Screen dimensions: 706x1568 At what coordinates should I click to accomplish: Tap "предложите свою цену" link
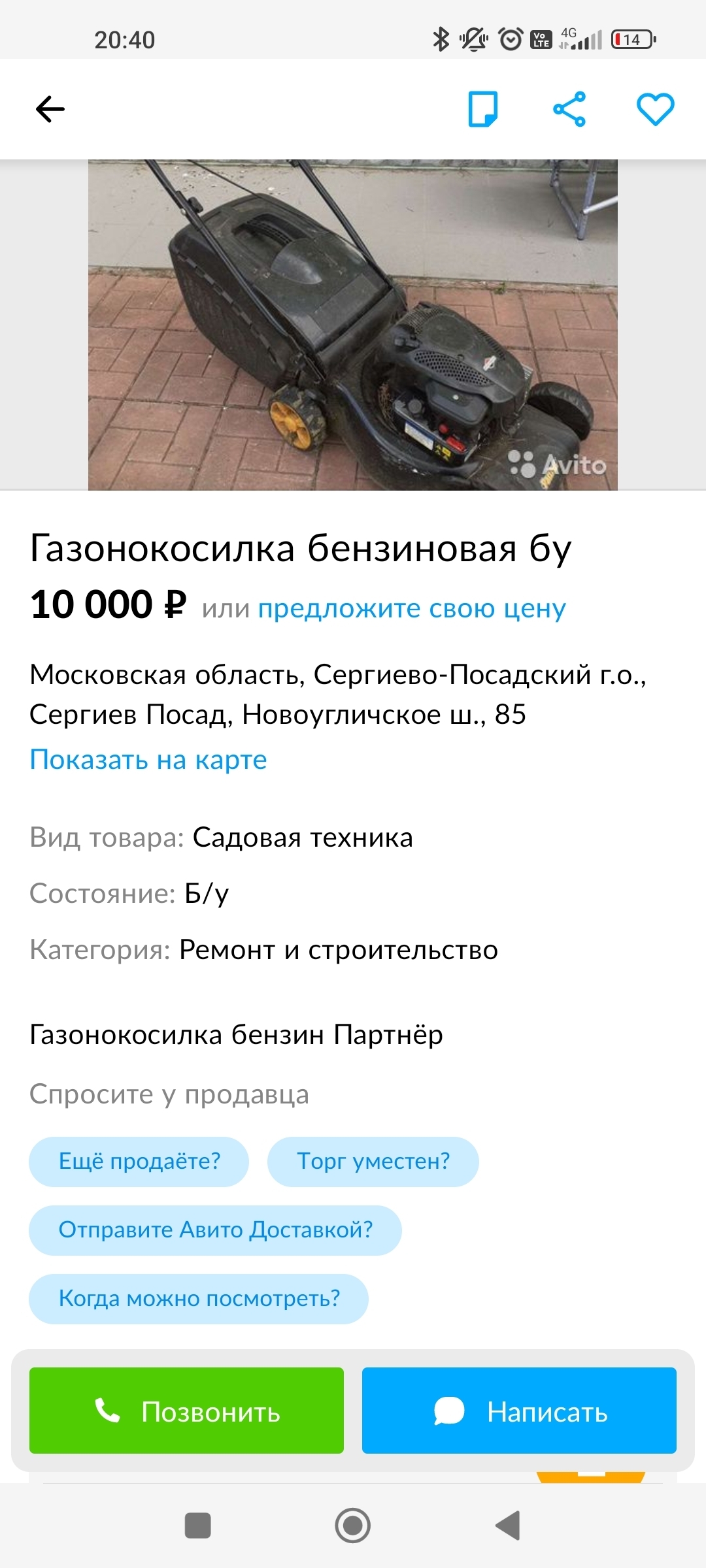tap(412, 608)
